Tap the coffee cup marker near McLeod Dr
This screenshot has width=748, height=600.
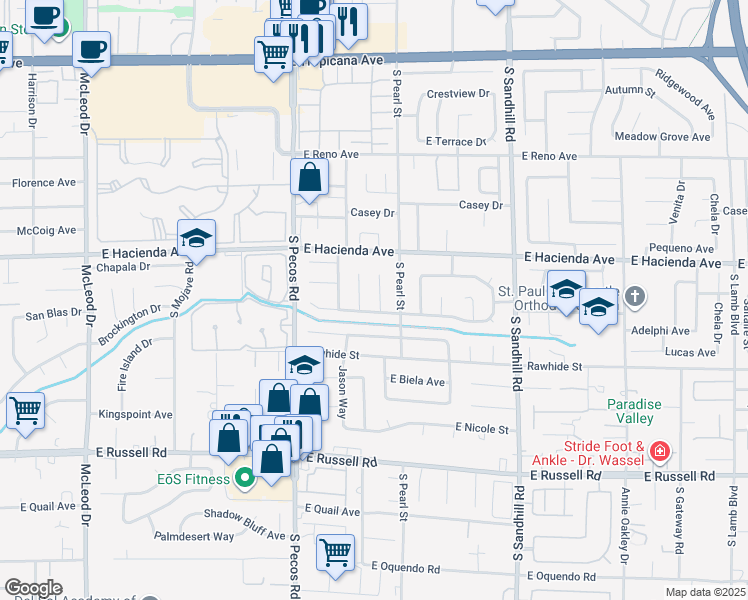[92, 50]
